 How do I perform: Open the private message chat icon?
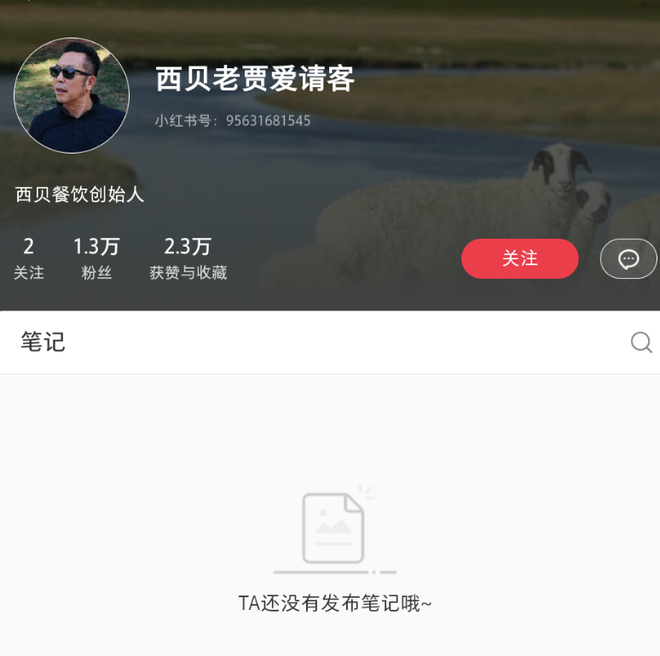[628, 259]
